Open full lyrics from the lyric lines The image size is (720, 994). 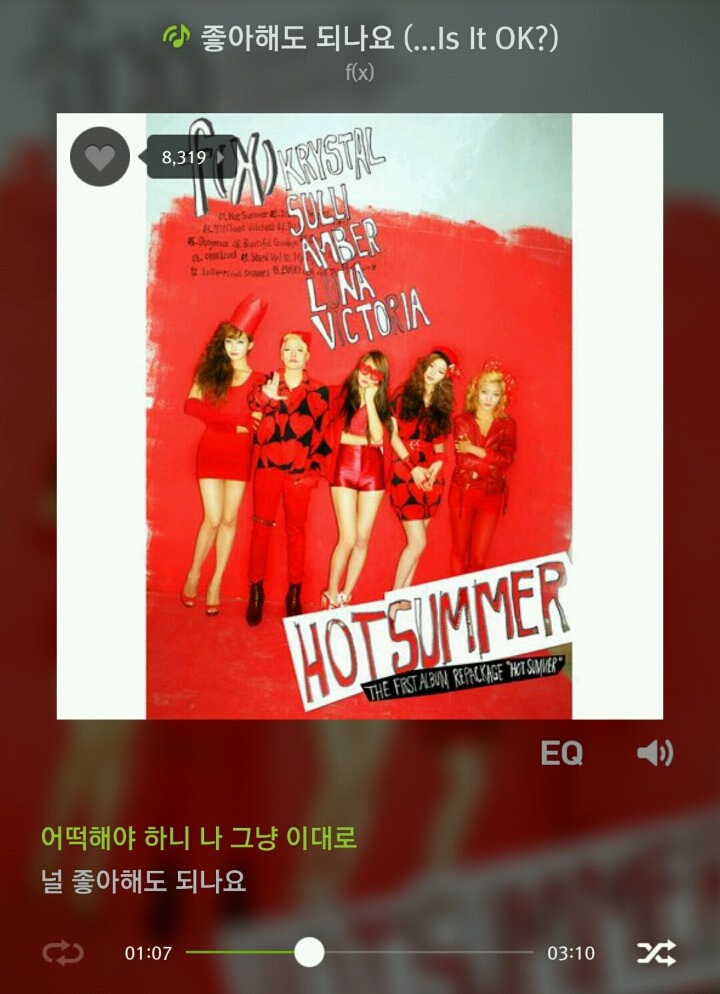[x=198, y=859]
